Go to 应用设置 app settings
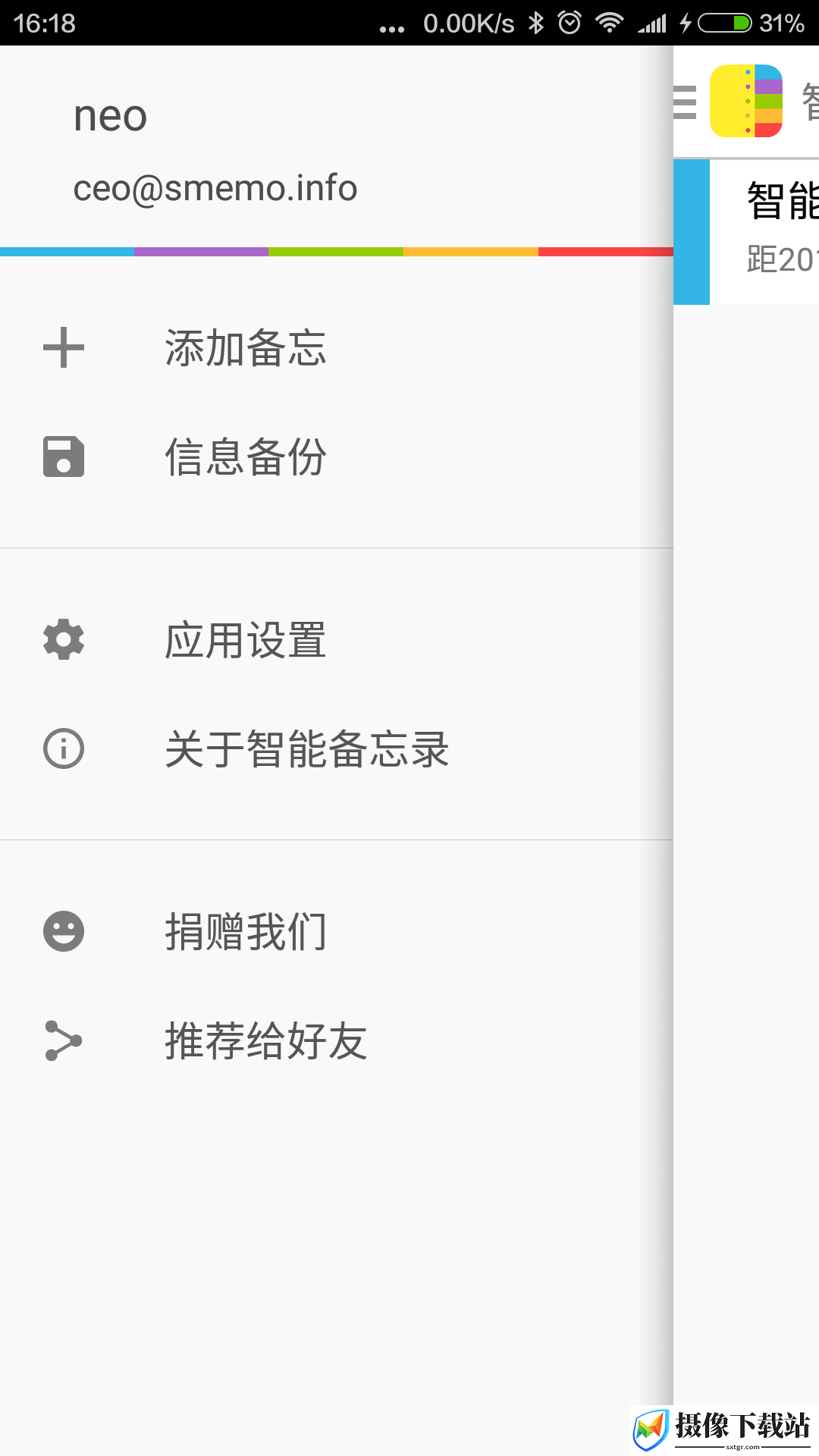This screenshot has width=819, height=1456. tap(337, 640)
